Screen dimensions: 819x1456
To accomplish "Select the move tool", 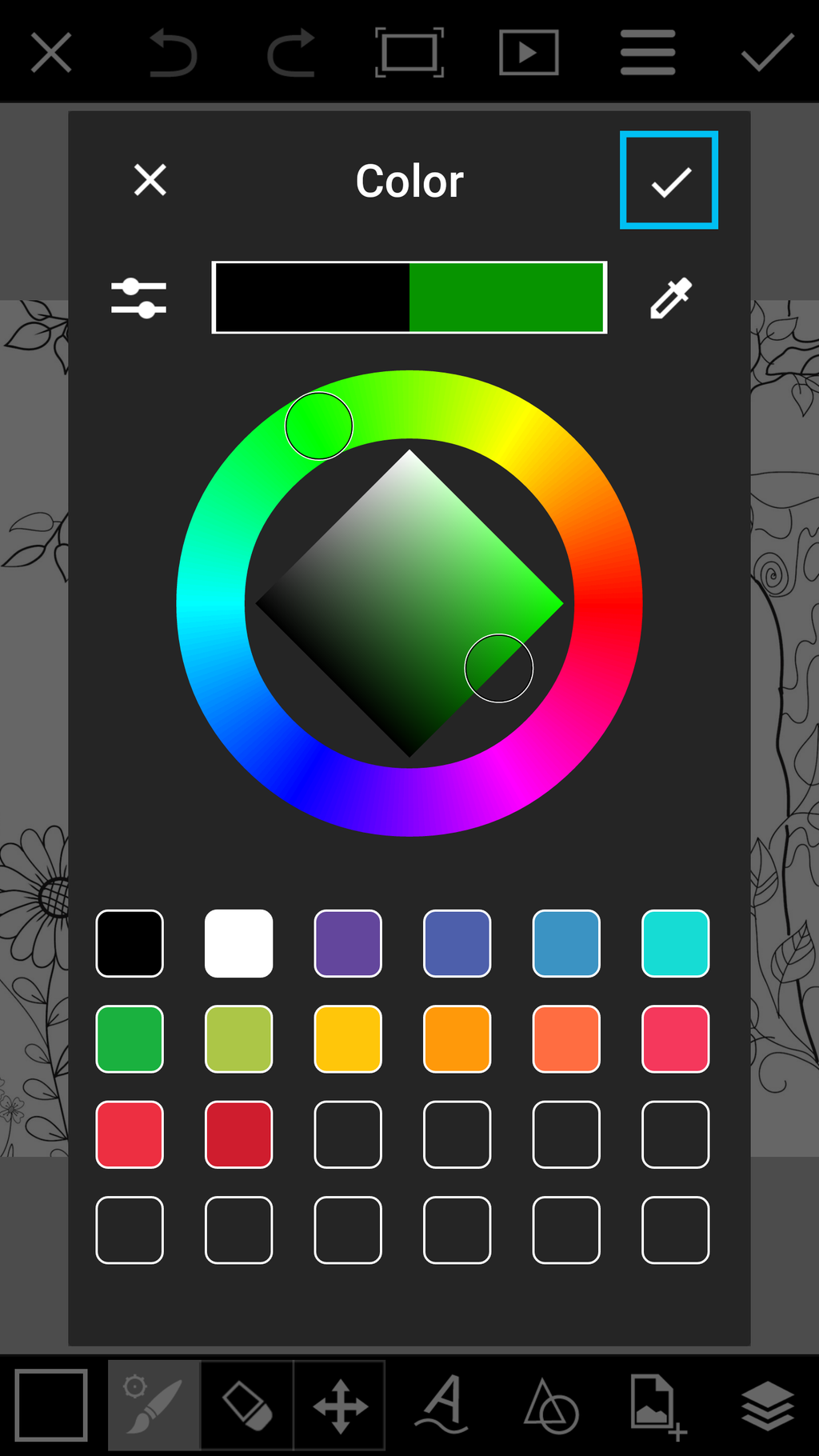I will (340, 1406).
